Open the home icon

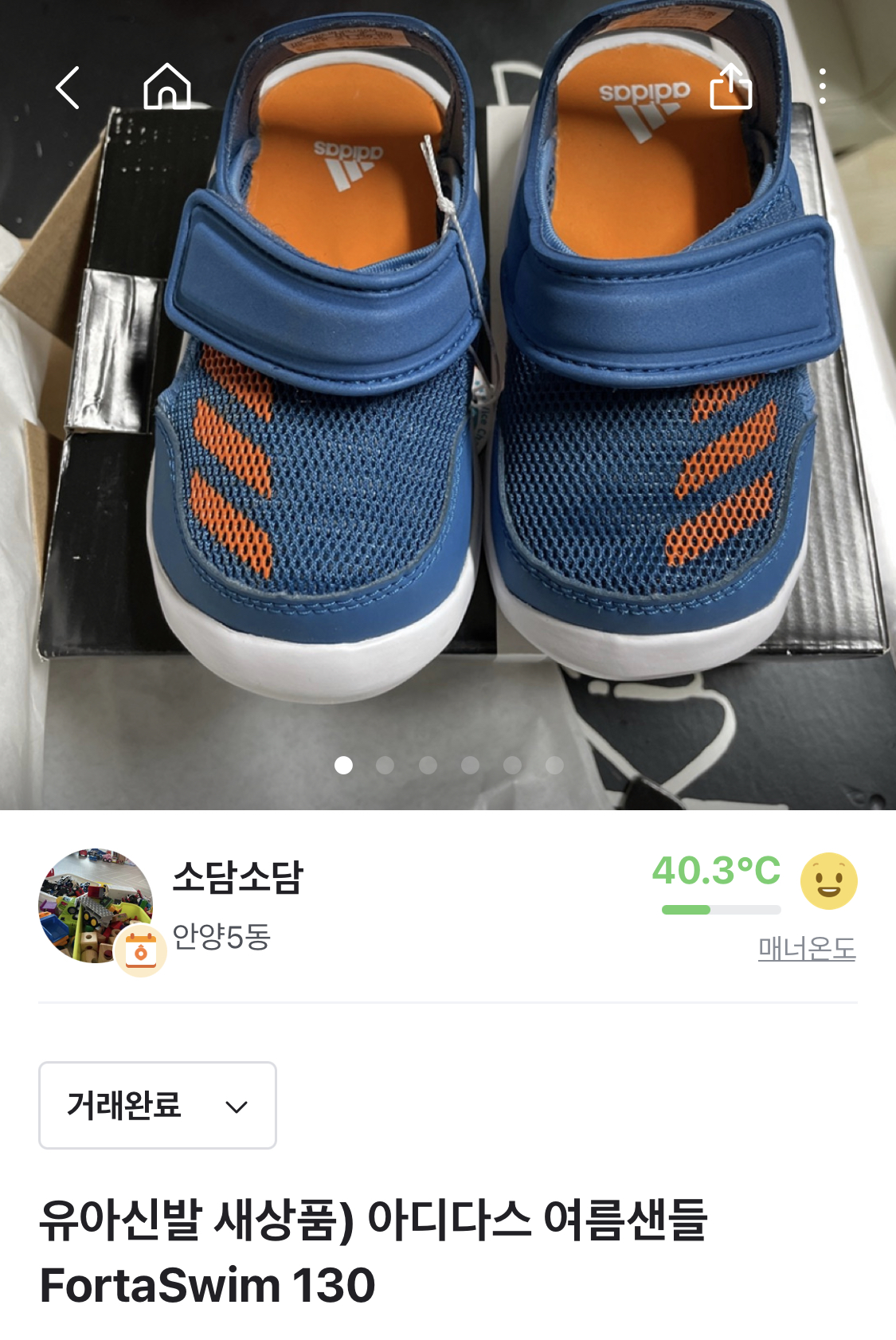coord(167,86)
